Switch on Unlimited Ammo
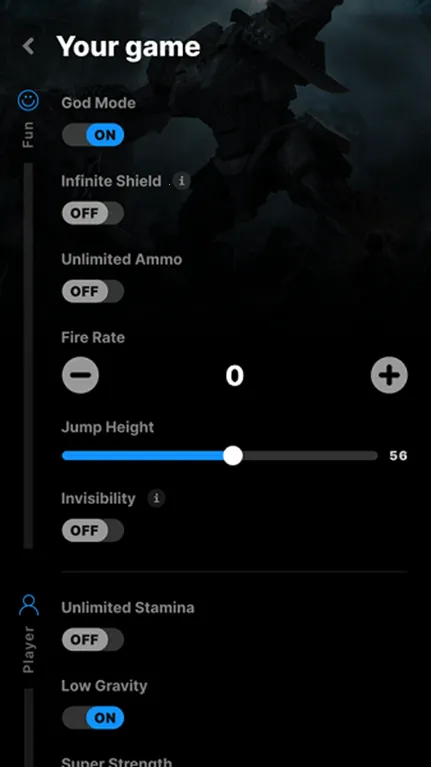 [93, 292]
